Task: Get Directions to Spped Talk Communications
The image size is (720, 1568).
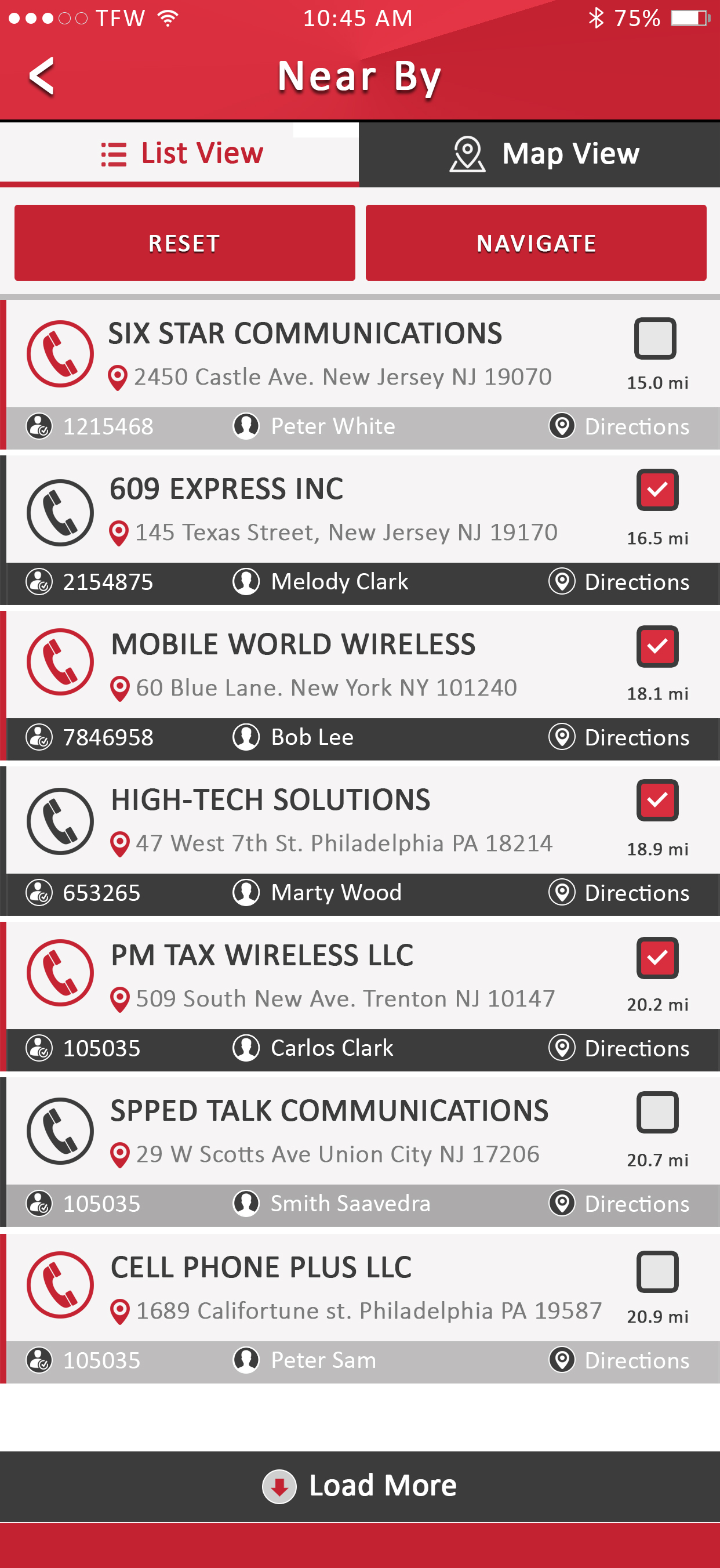Action: pos(619,1203)
